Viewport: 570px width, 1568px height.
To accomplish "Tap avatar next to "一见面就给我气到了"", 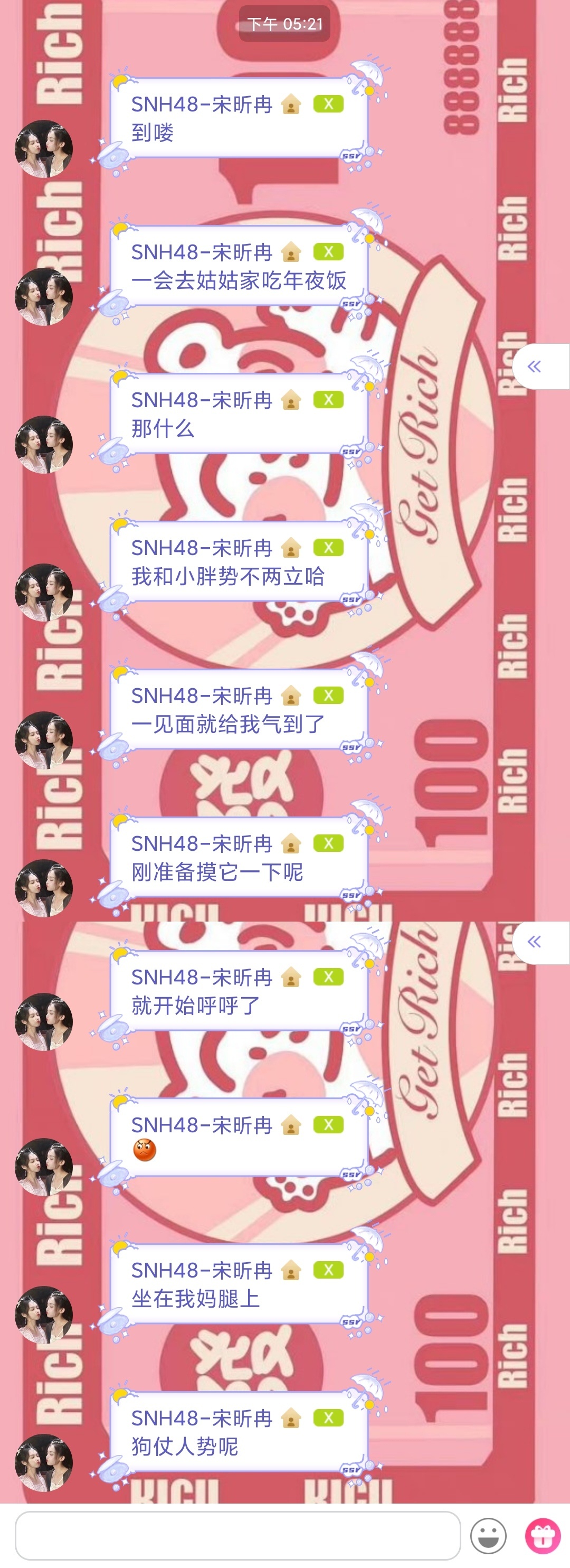I will (x=44, y=741).
